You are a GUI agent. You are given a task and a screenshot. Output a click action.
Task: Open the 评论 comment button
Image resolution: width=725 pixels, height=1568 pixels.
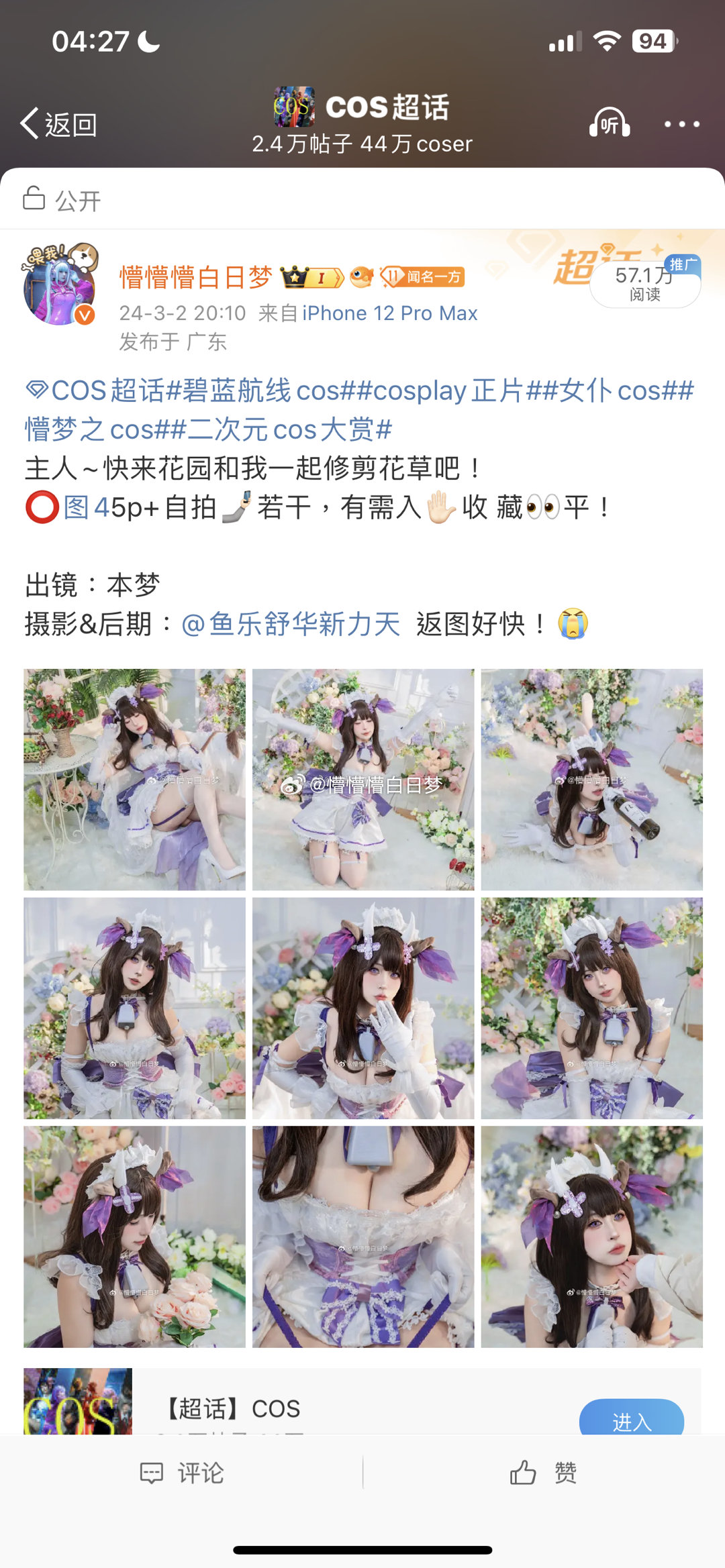pyautogui.click(x=181, y=1473)
